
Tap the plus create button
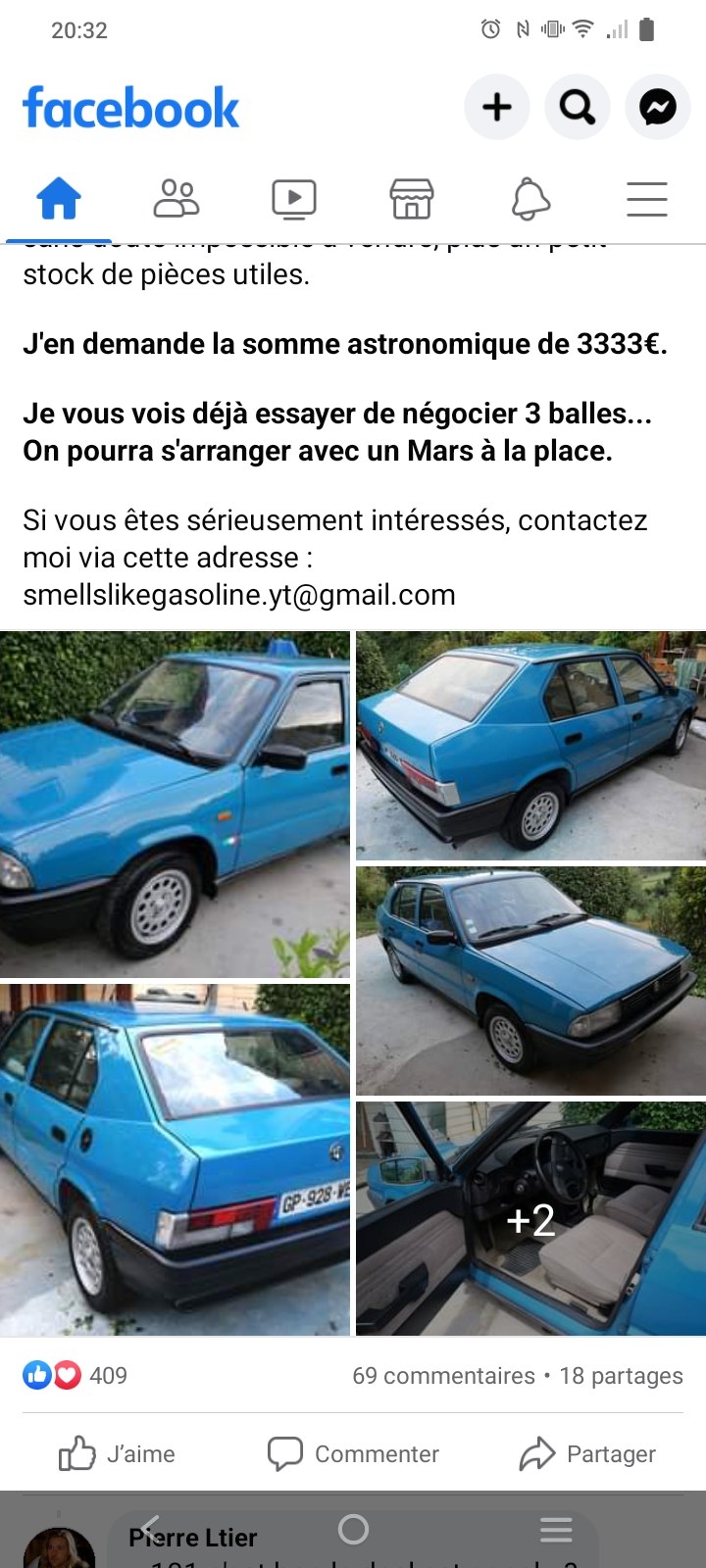pos(497,107)
